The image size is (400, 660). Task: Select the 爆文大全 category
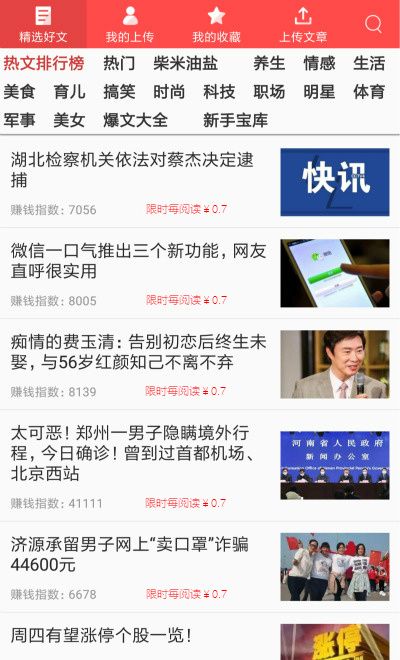[x=135, y=120]
